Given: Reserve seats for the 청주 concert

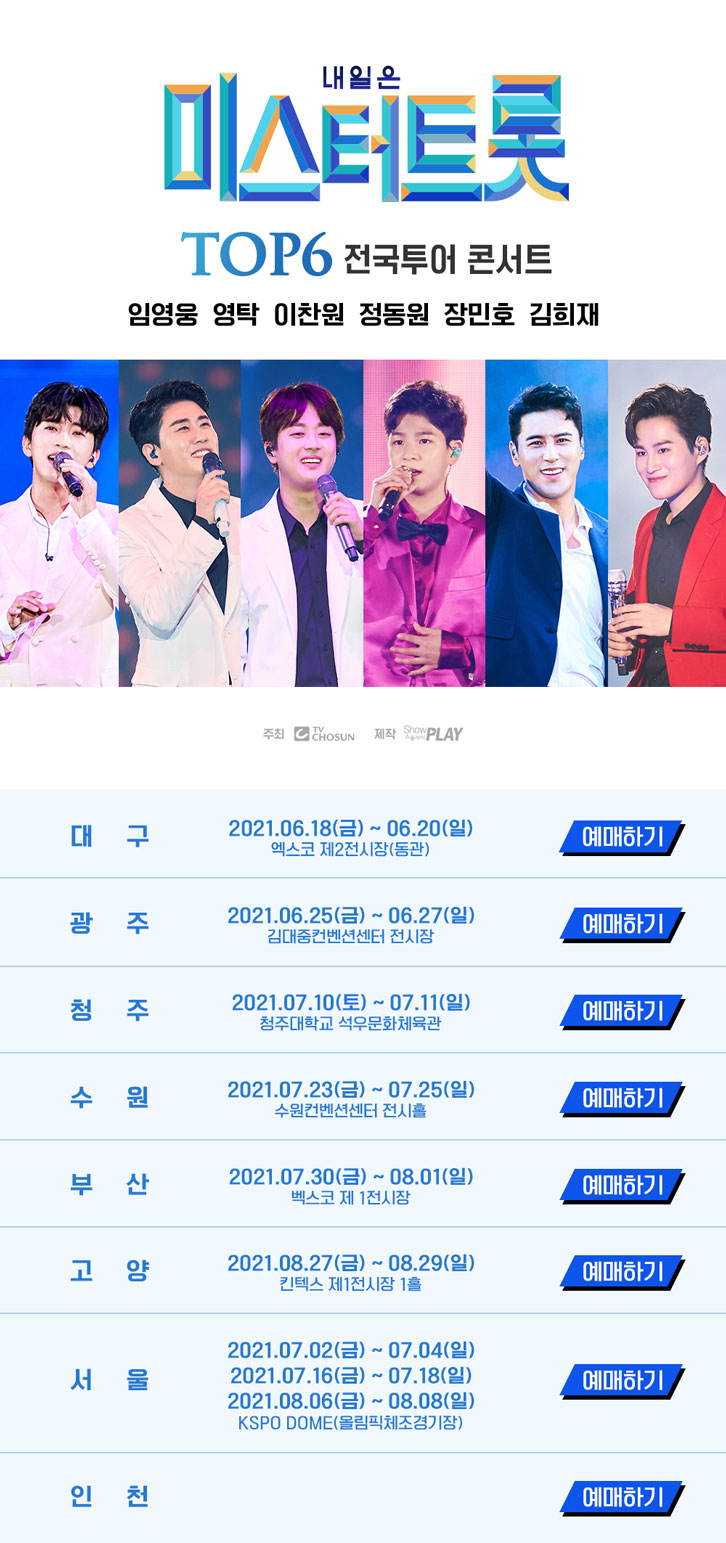Looking at the screenshot, I should click(x=621, y=1011).
